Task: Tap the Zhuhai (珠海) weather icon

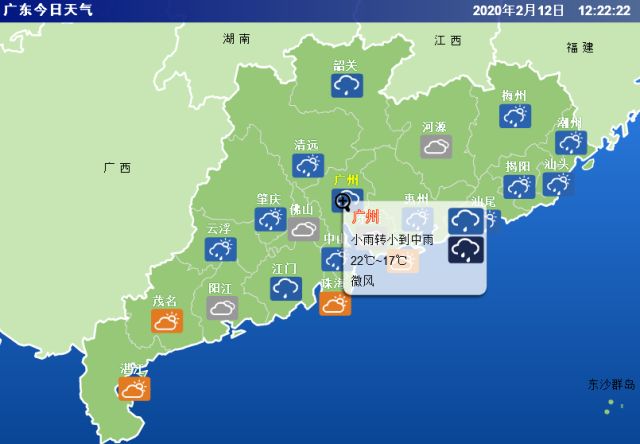Action: pos(335,304)
